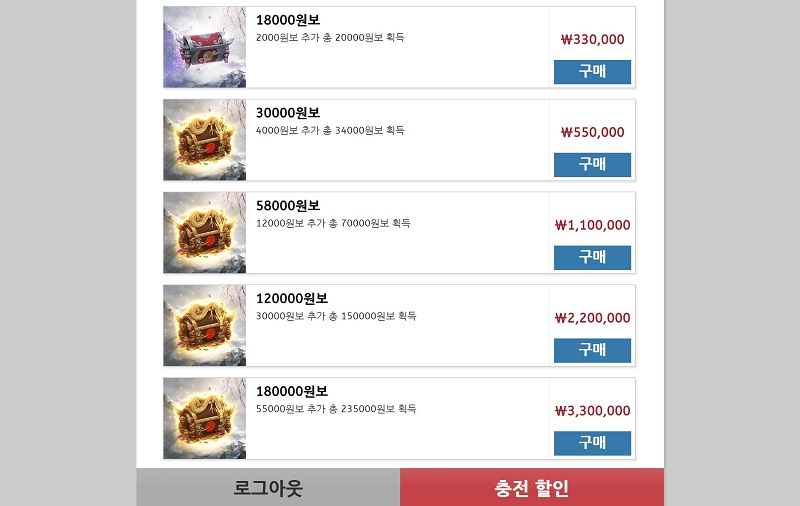Screen dimensions: 800x506
Task: Buy the 18000원보 package for ₩330,000
Action: tap(592, 72)
